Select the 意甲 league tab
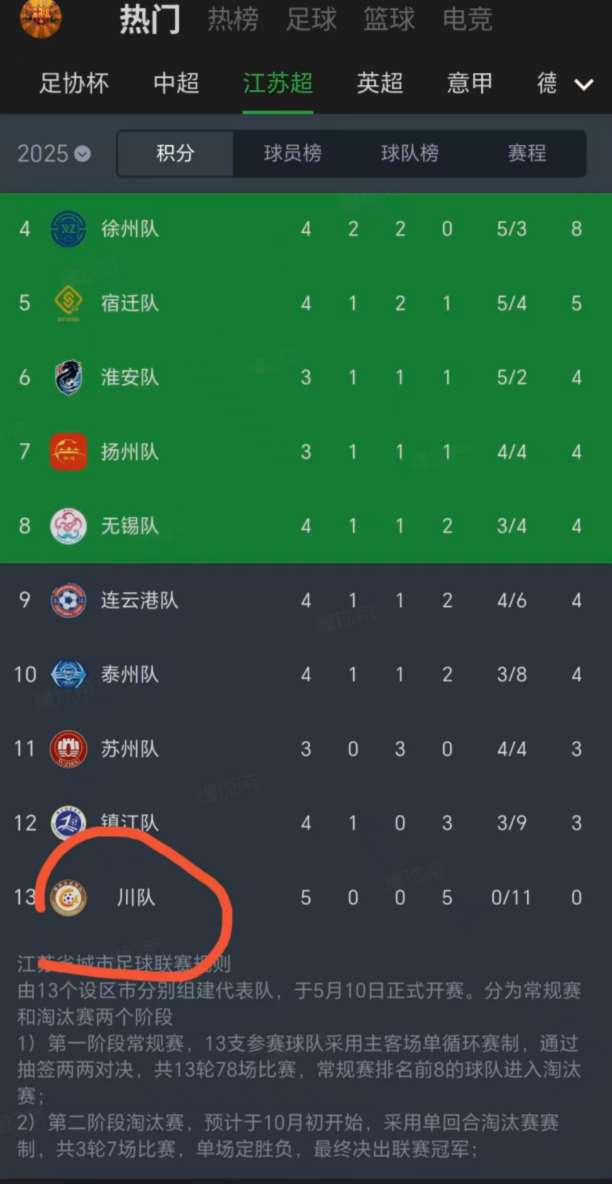The height and width of the screenshot is (1184, 612). 469,83
